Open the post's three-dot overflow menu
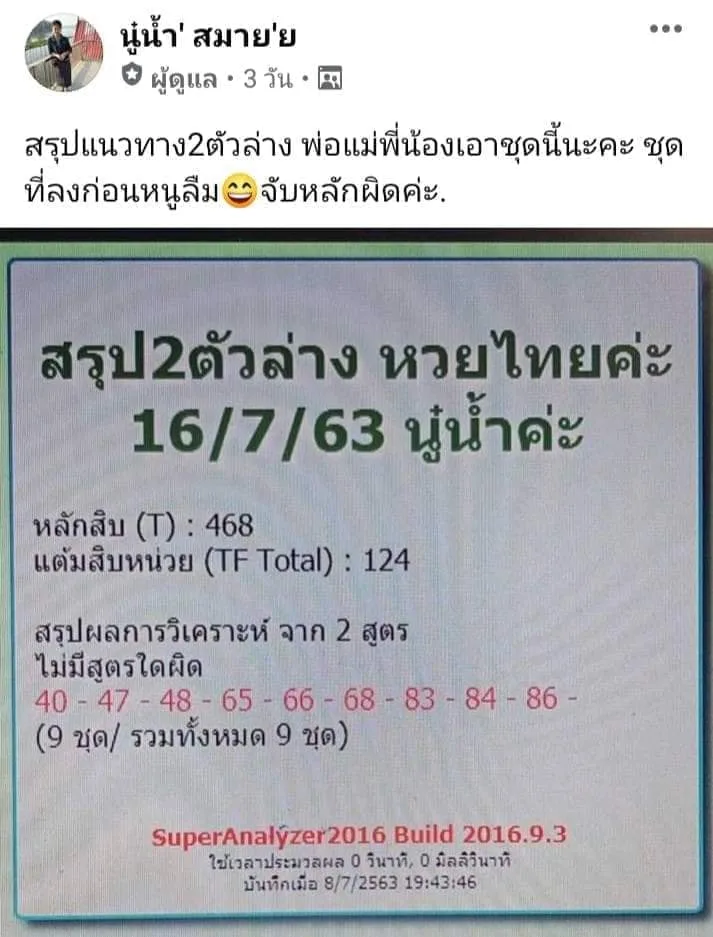 point(665,29)
